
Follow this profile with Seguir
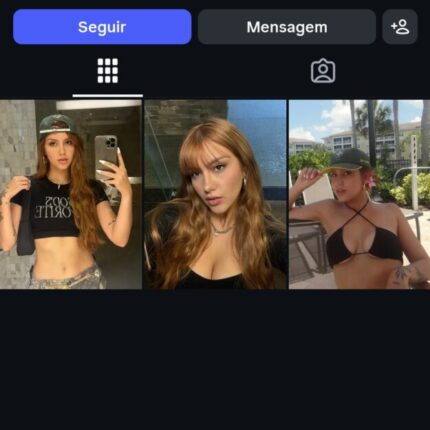tap(102, 27)
